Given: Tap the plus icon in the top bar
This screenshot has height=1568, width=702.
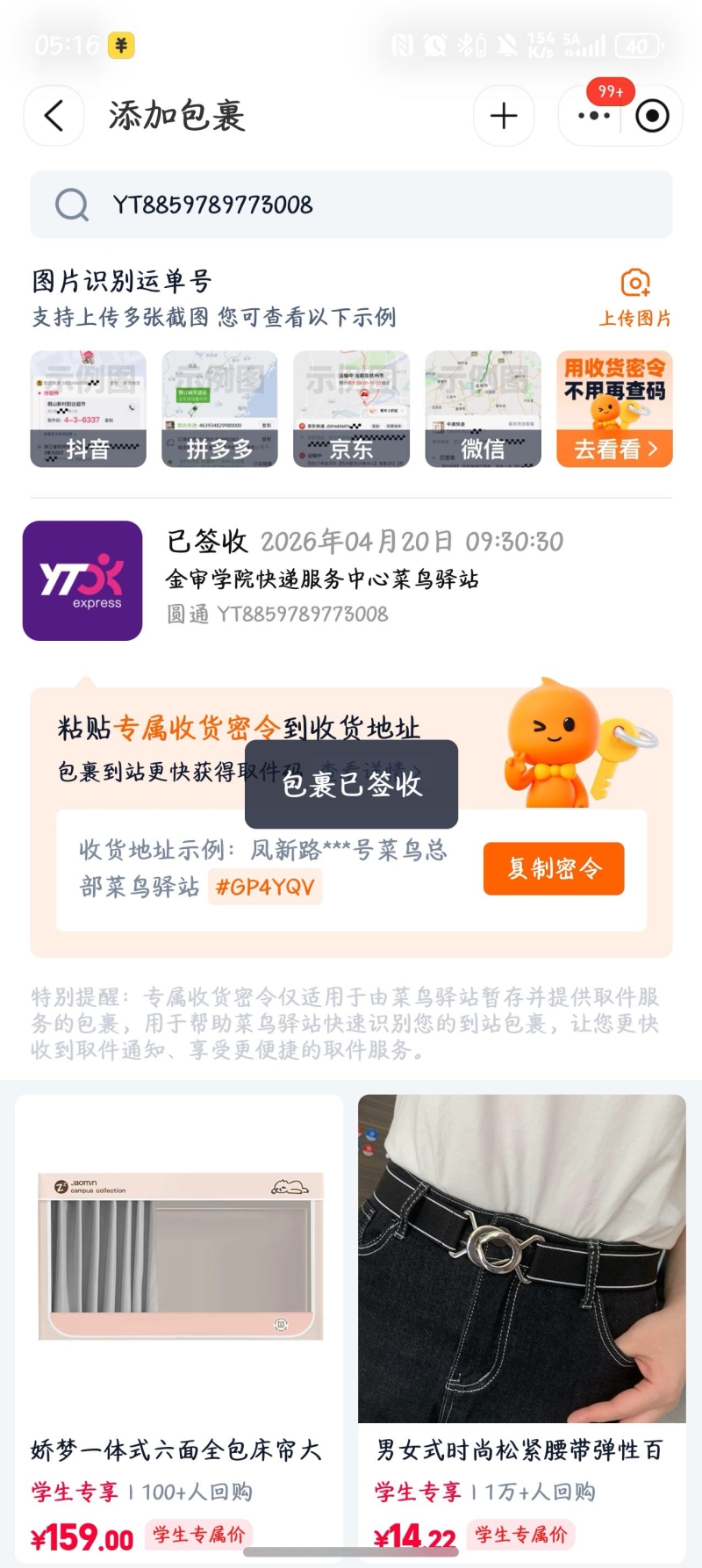Looking at the screenshot, I should tap(504, 116).
